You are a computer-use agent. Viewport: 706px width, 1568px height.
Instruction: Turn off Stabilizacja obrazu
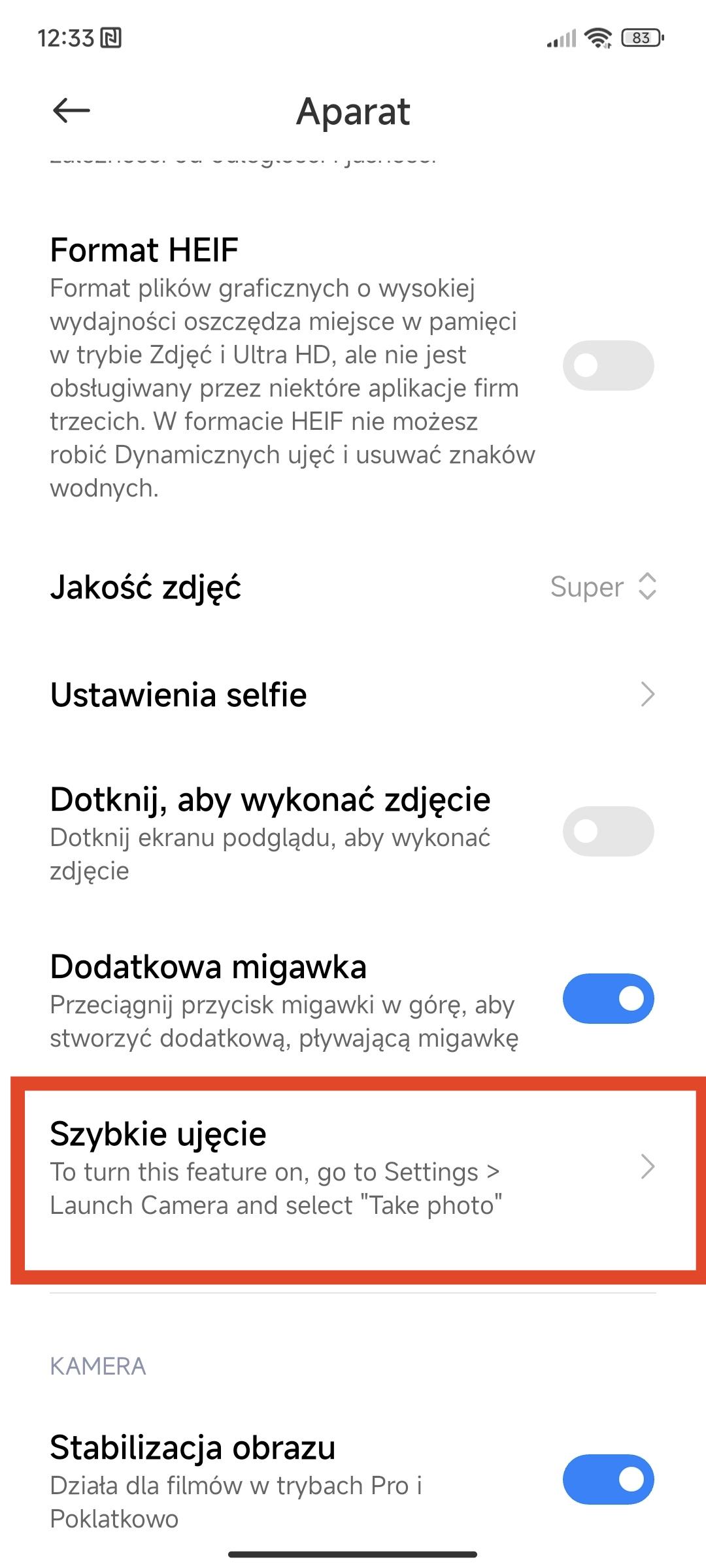[x=608, y=1479]
